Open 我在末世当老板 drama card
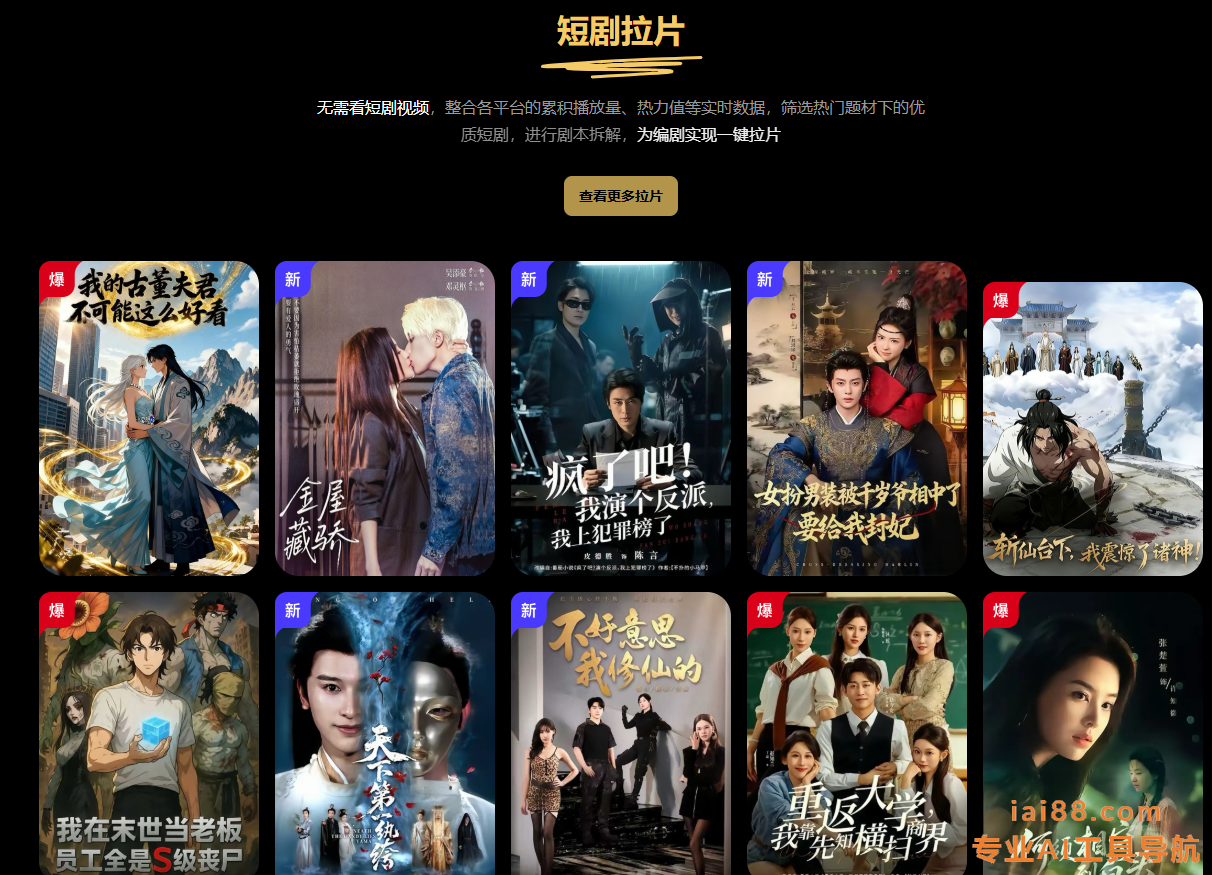 click(149, 733)
